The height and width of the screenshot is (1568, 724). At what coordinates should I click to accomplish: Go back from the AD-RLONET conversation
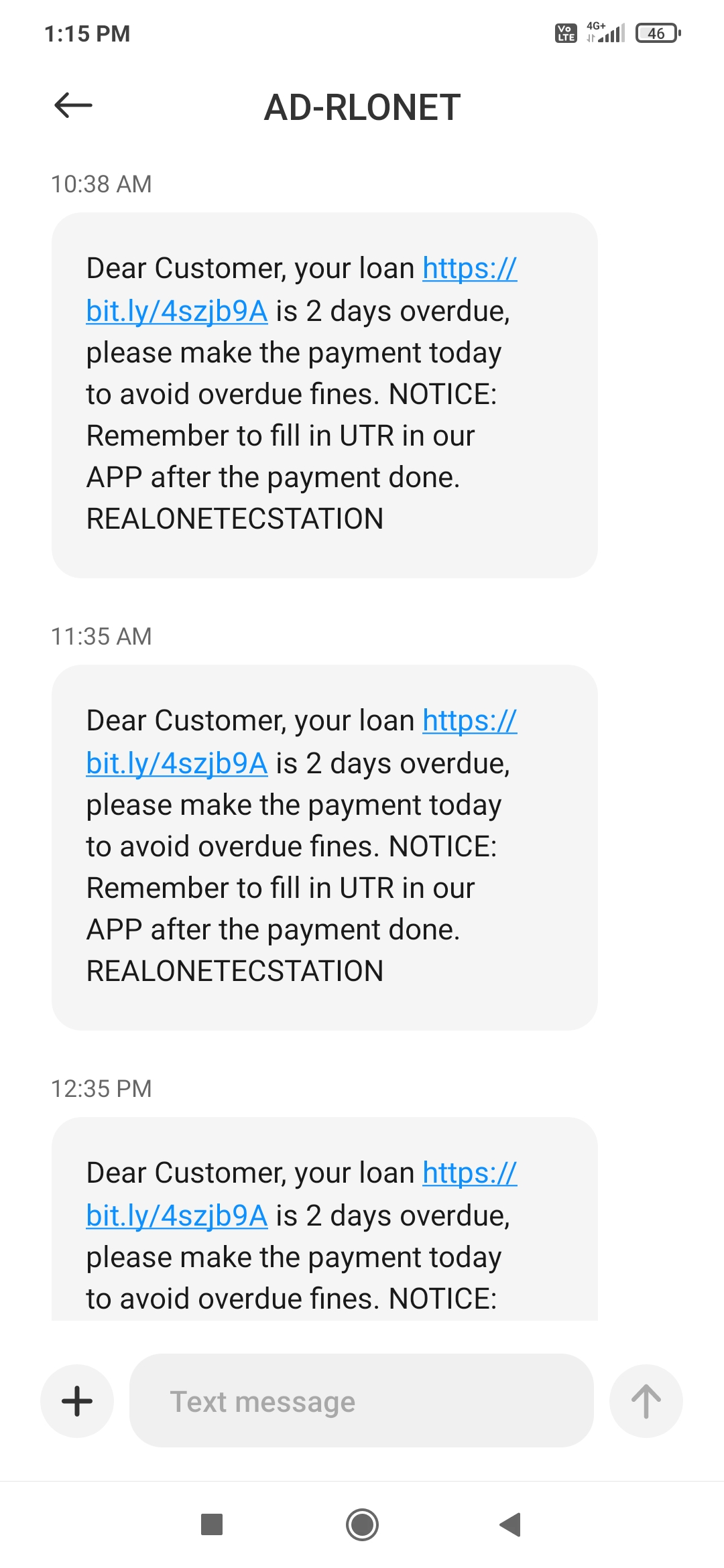(73, 105)
